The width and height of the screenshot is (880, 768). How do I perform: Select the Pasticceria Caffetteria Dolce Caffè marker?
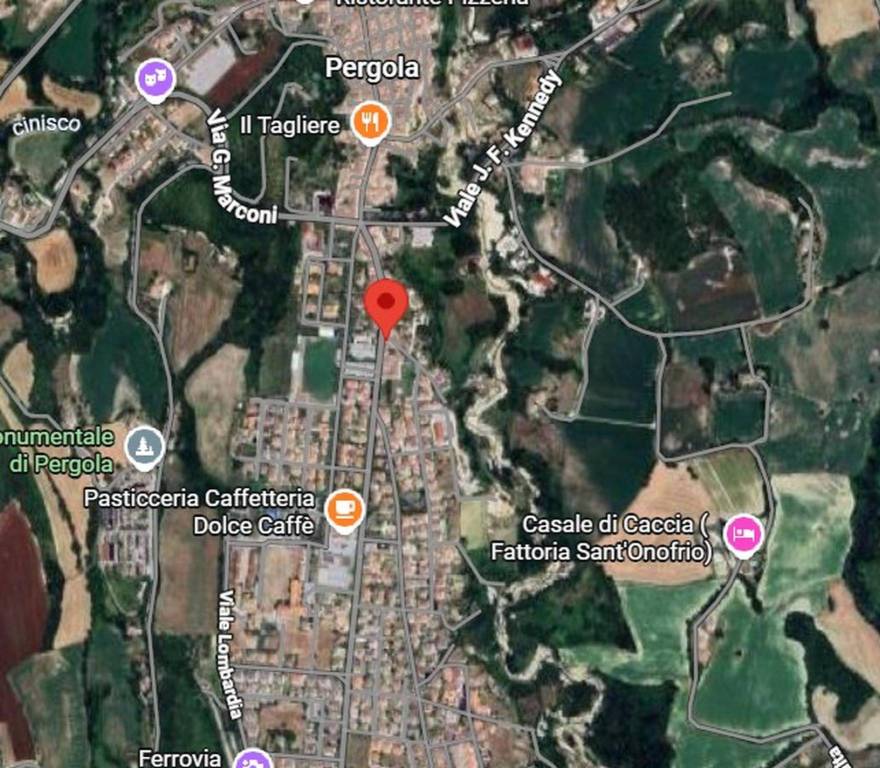(x=346, y=510)
